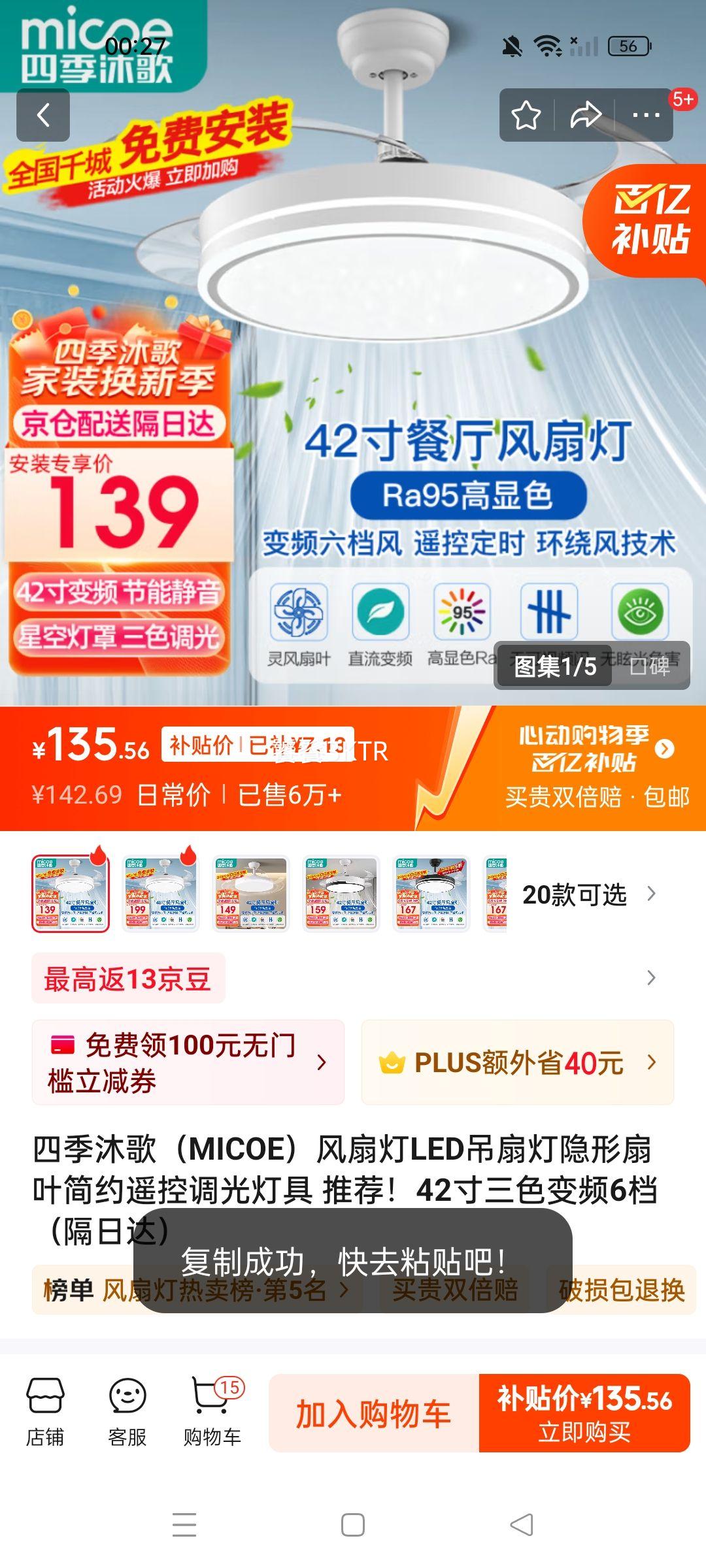Viewport: 706px width, 1568px height.
Task: Open the 购物车 shopping cart
Action: 212,1413
